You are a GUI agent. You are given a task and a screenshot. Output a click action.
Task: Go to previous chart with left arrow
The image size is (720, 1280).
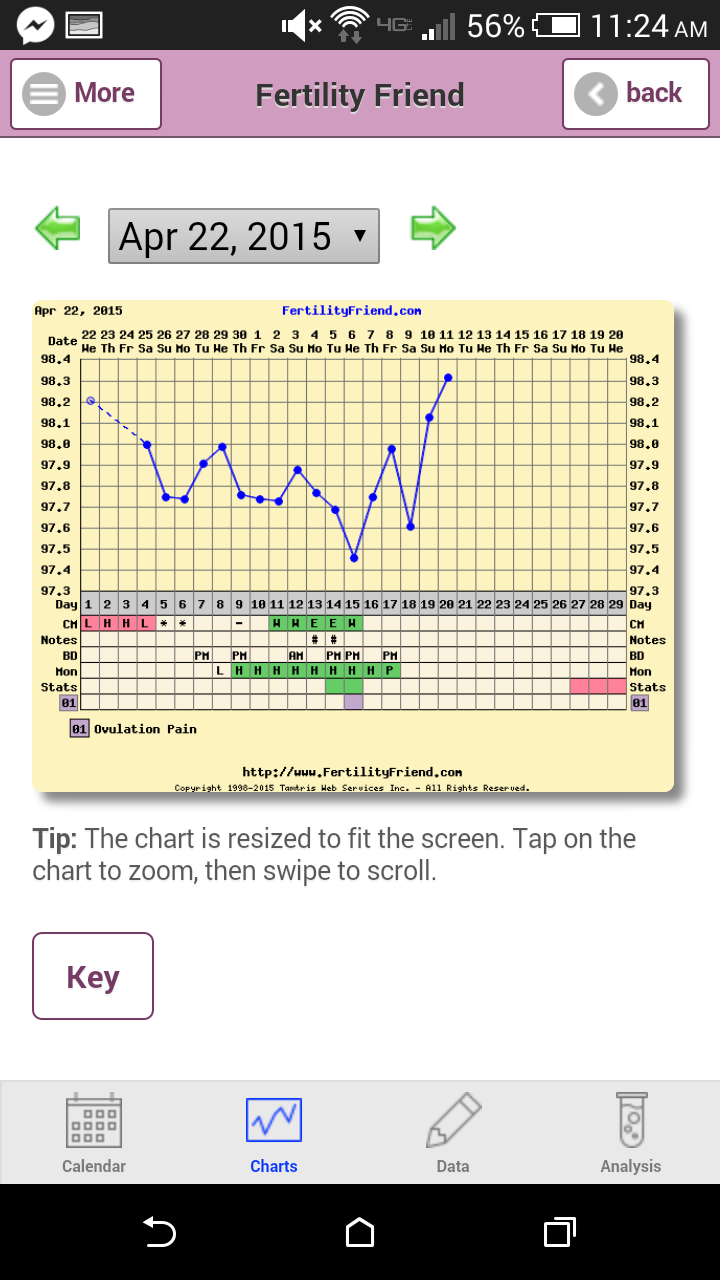(57, 228)
